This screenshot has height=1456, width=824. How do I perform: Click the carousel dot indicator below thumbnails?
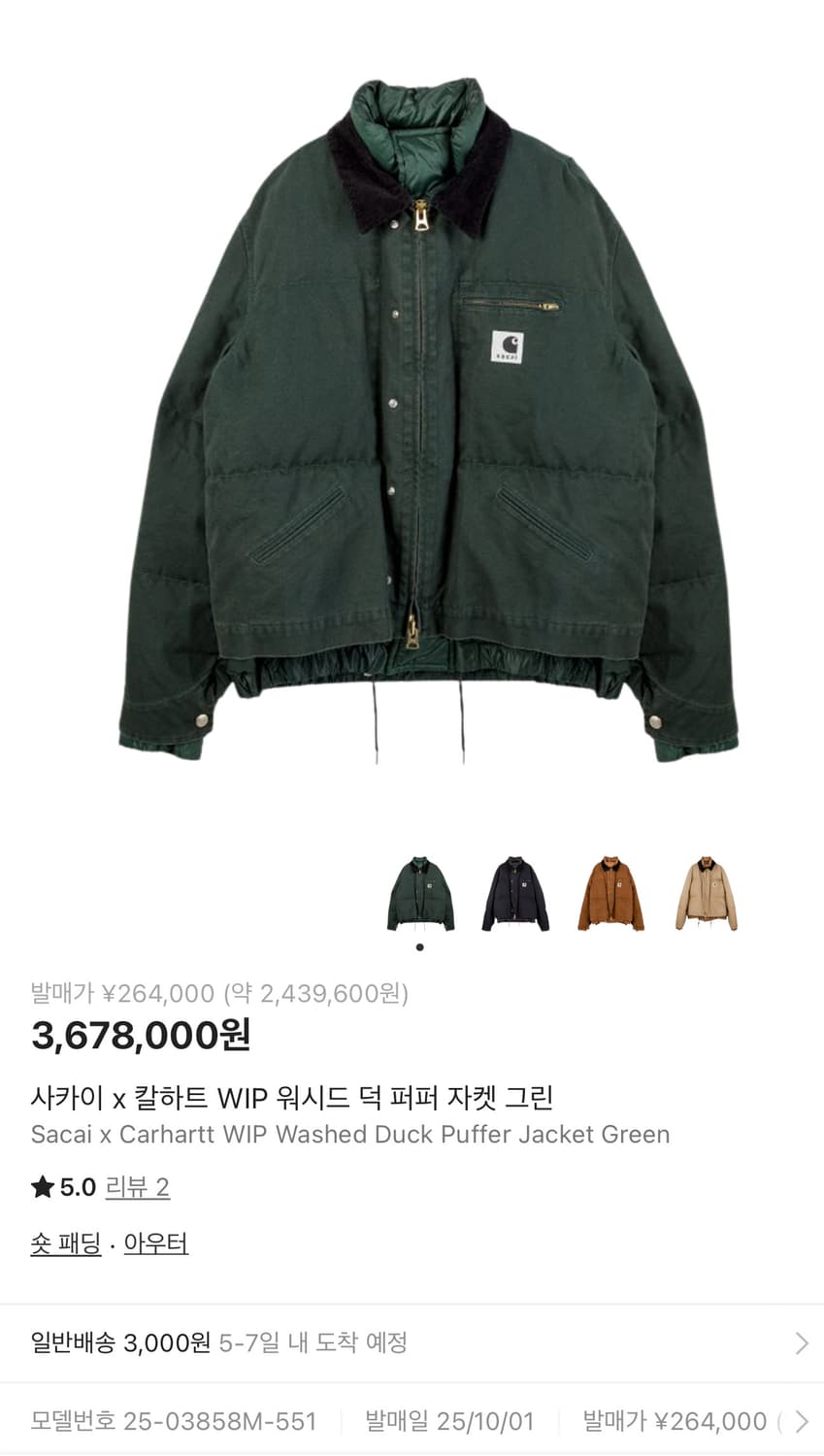coord(420,947)
